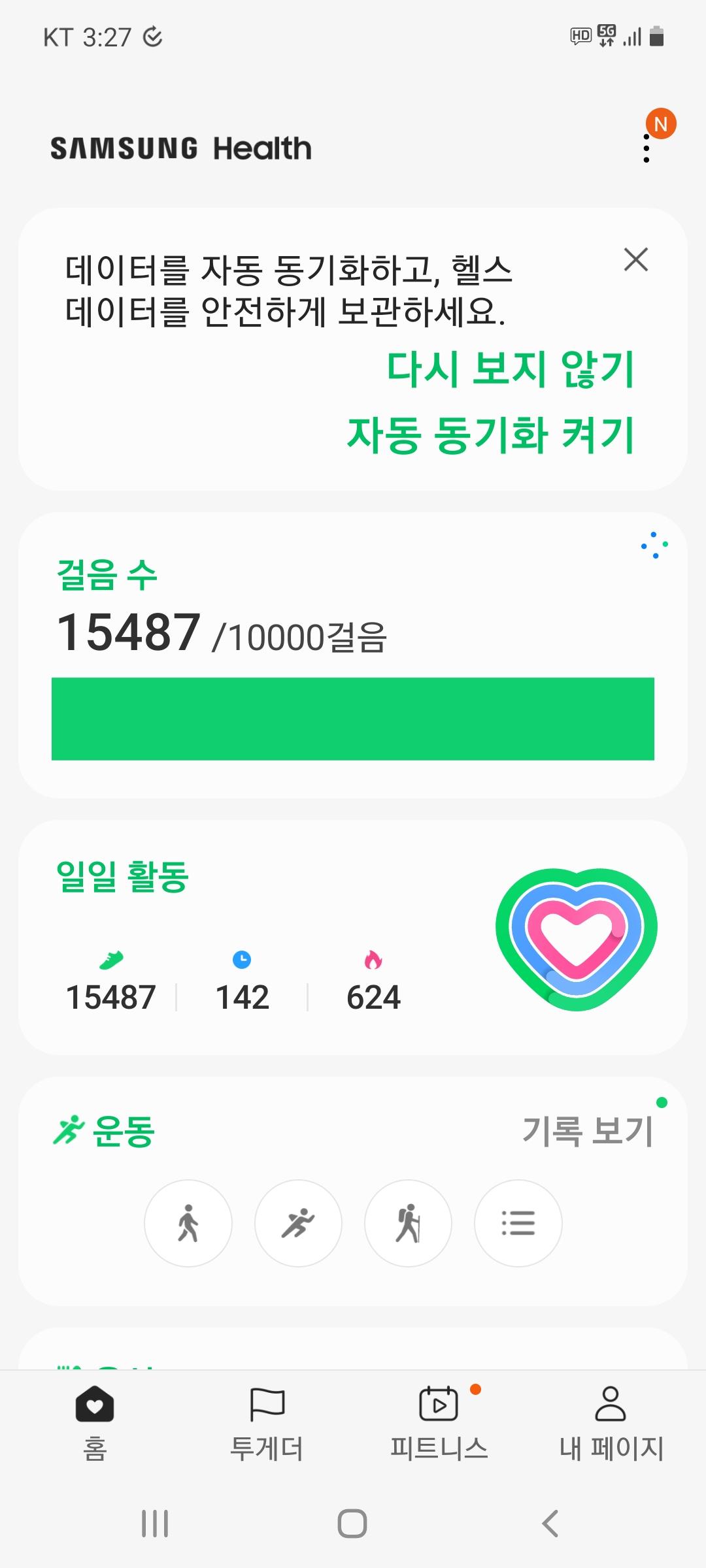Select the 홈 tab
This screenshot has width=706, height=1568.
[x=95, y=1424]
